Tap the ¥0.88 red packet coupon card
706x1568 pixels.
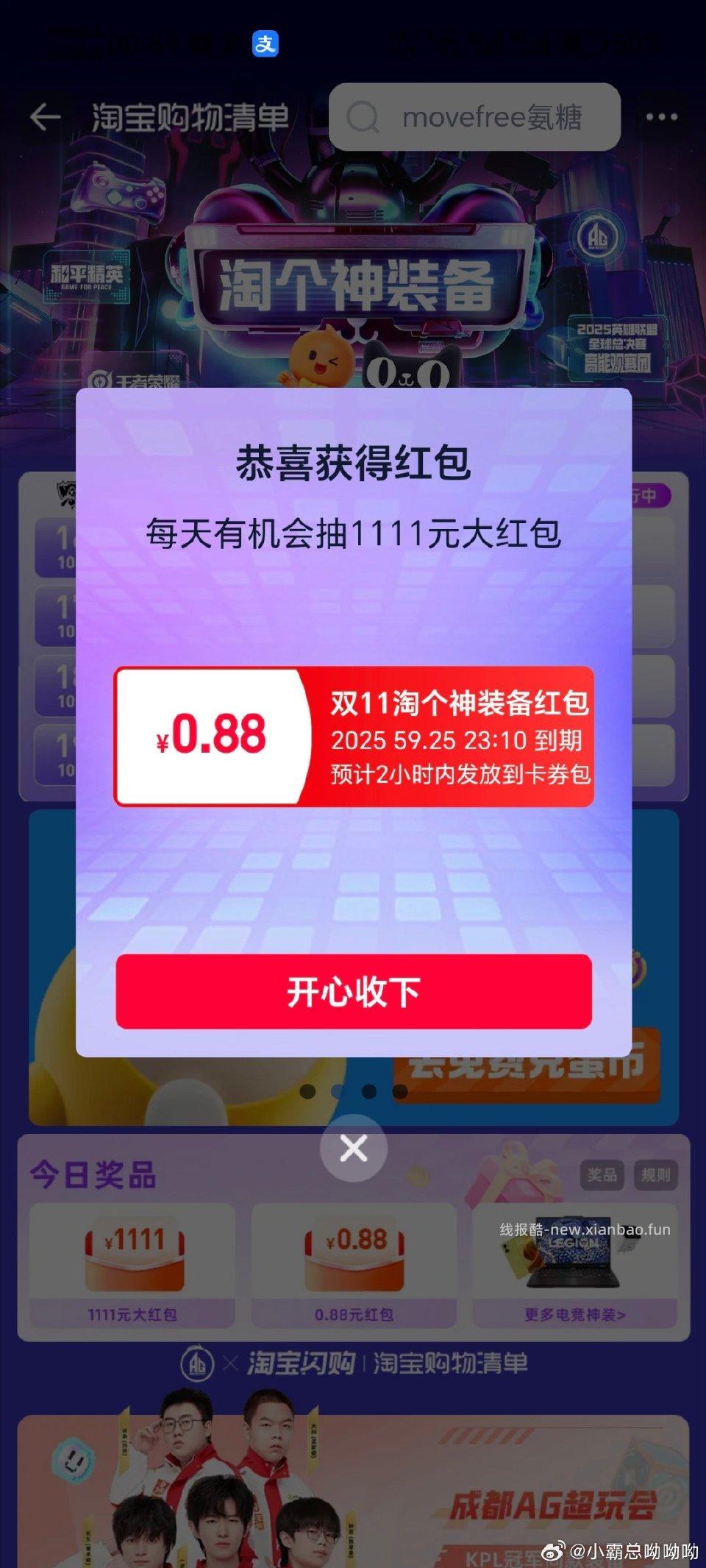pos(353,734)
